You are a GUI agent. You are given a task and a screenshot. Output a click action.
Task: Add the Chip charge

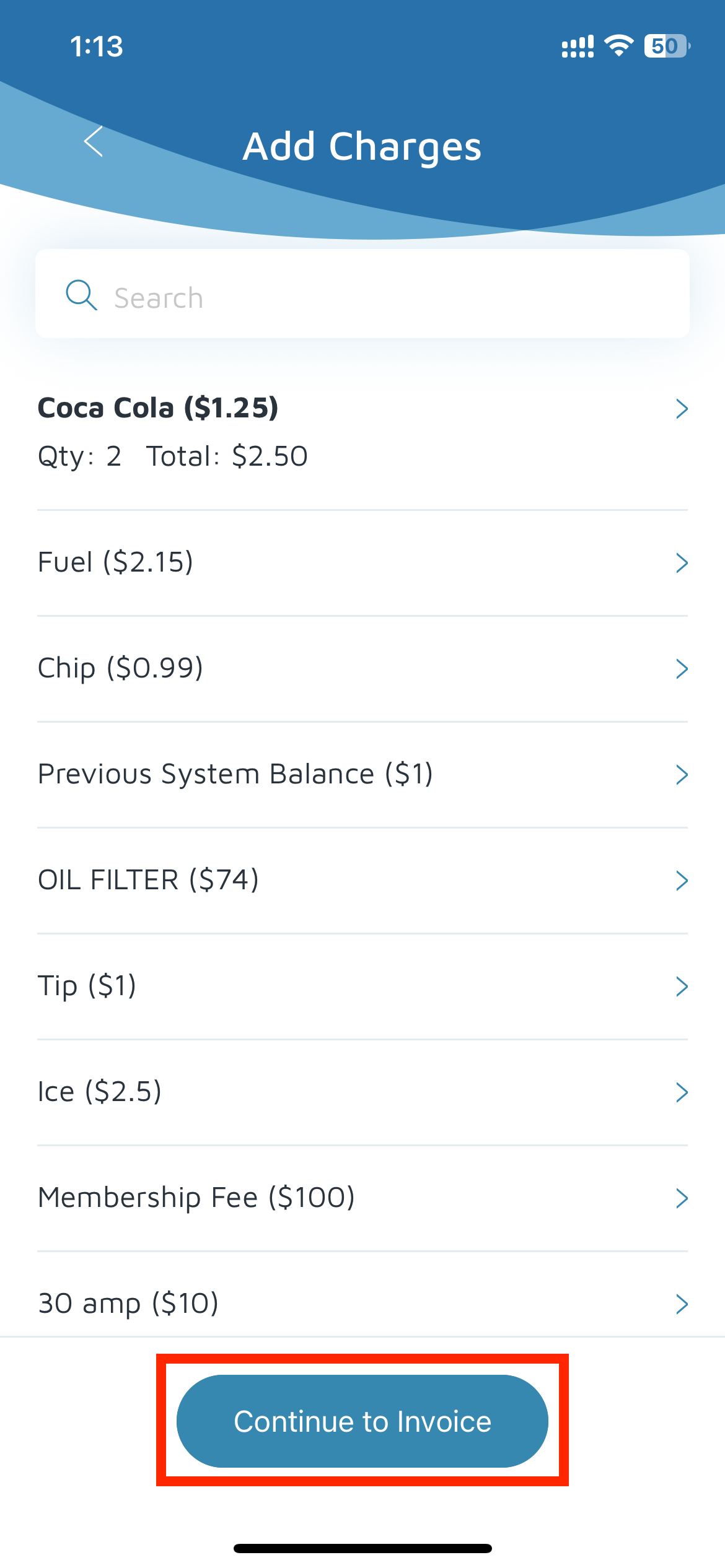point(362,668)
